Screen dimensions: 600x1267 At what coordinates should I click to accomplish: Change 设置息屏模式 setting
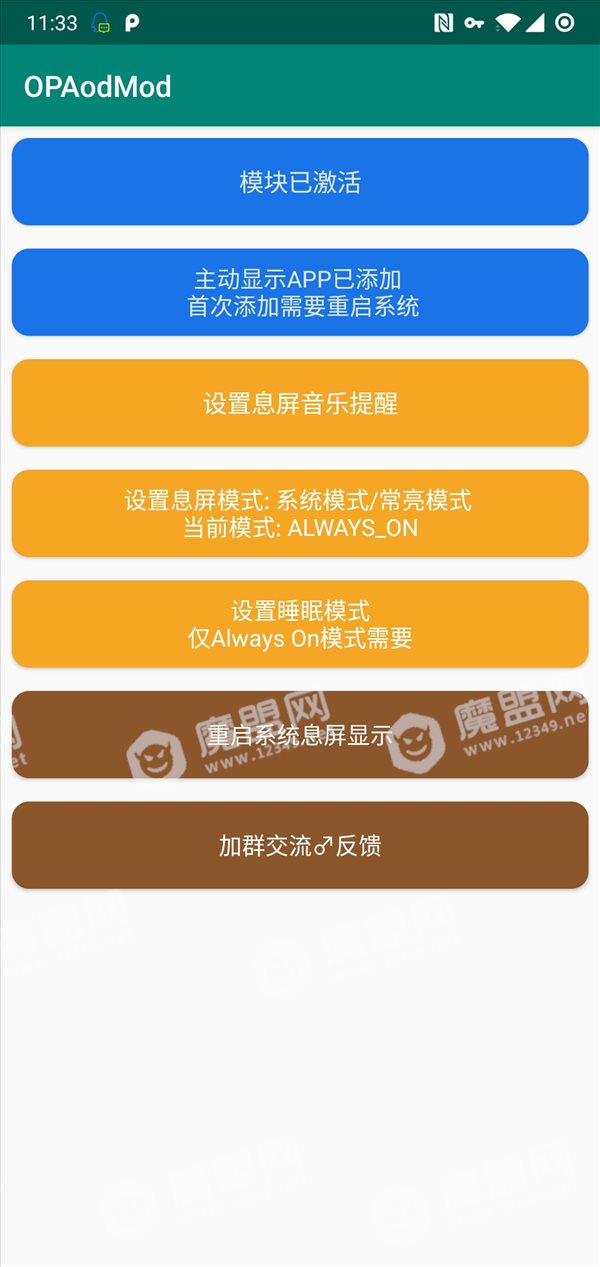(300, 513)
